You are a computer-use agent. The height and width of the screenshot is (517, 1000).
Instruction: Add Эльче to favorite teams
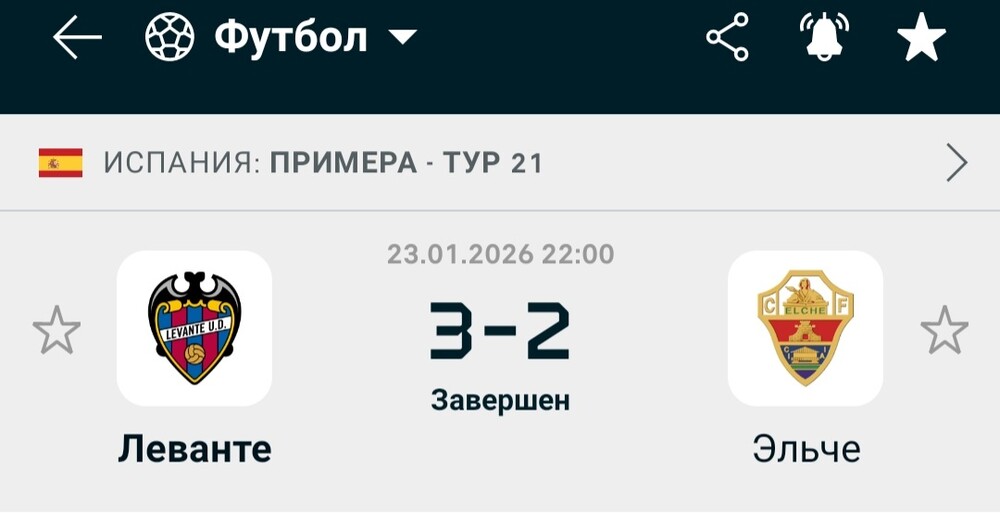pyautogui.click(x=944, y=331)
